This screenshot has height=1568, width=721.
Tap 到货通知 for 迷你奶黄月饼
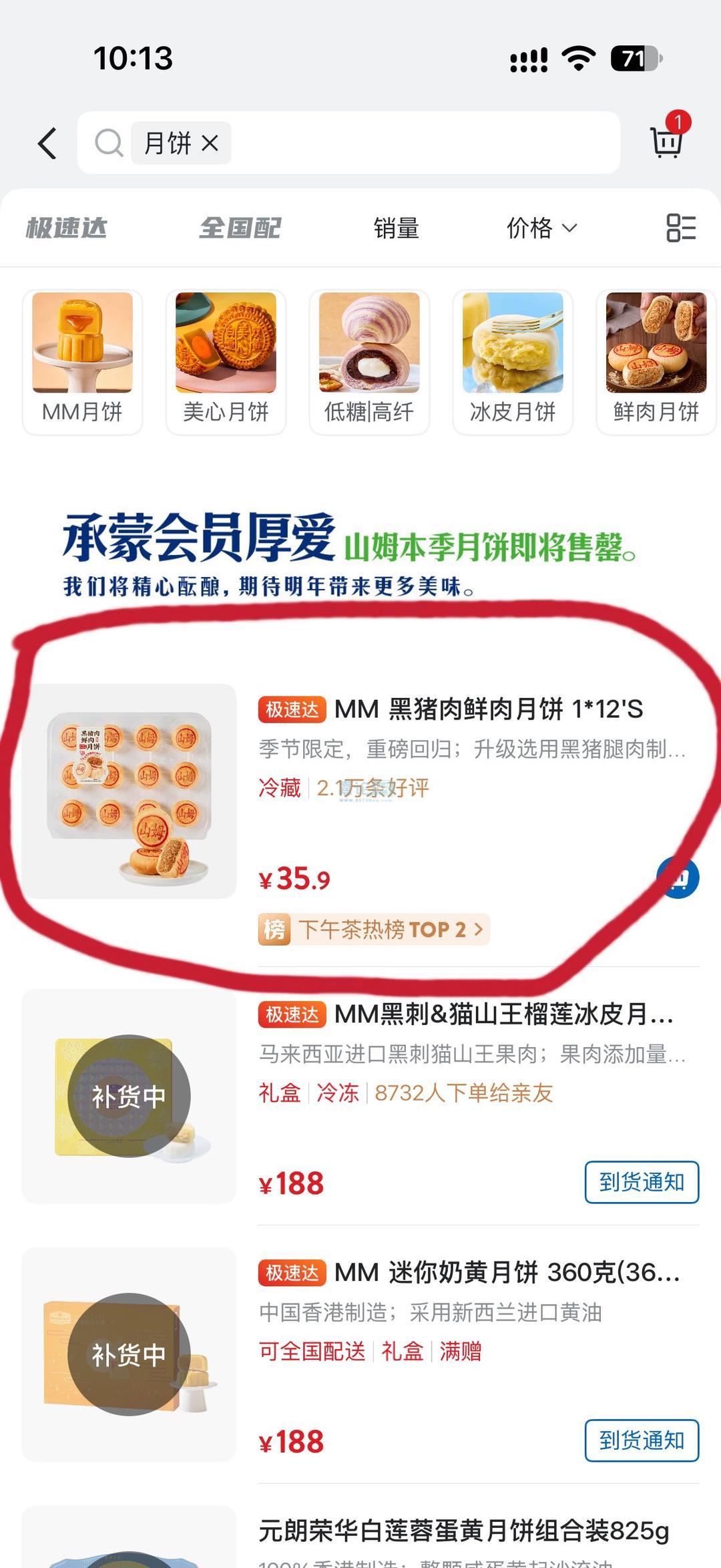pyautogui.click(x=642, y=1440)
